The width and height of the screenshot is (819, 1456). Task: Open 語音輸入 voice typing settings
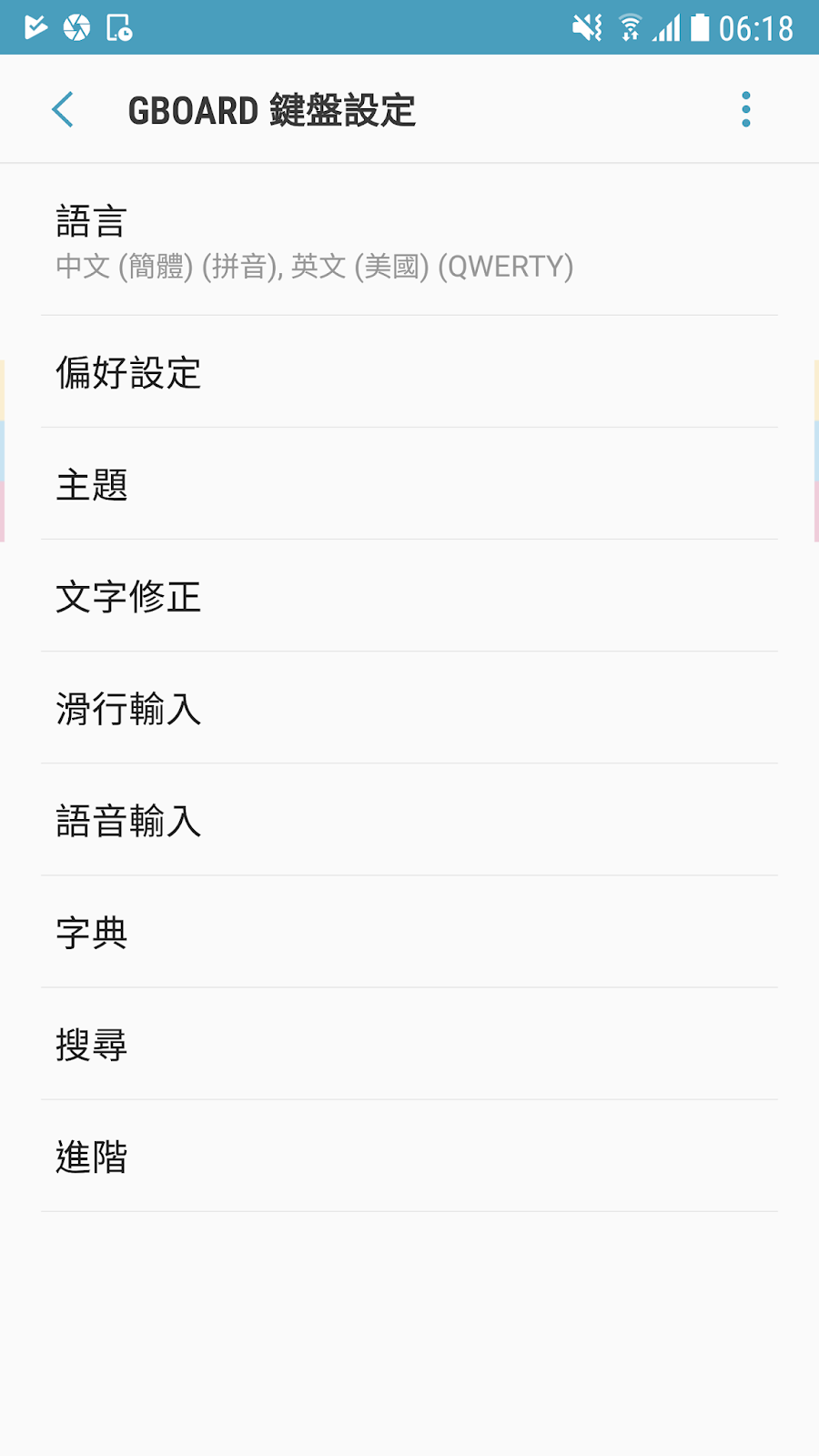coord(409,820)
